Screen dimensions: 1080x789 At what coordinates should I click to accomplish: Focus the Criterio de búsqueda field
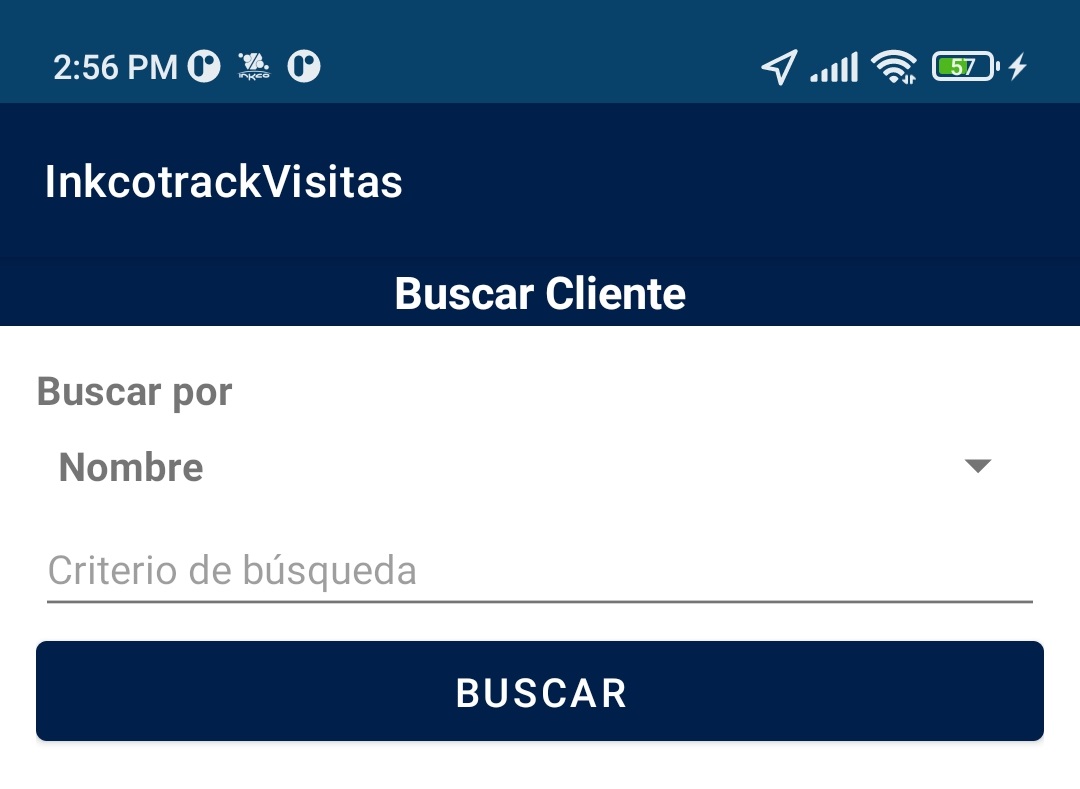click(x=539, y=571)
